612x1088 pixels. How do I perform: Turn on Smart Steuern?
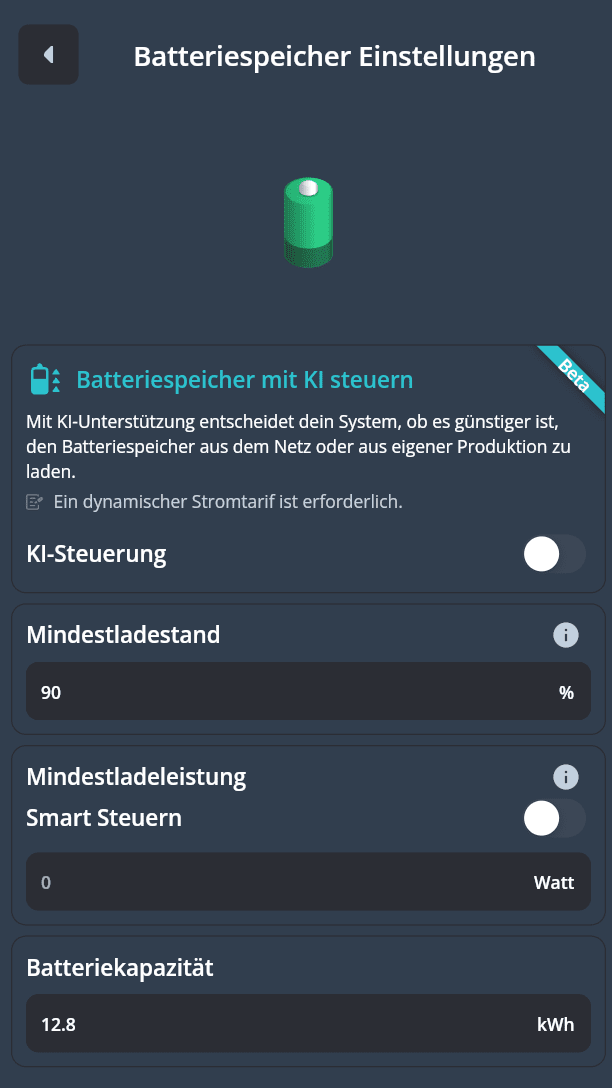pos(554,818)
